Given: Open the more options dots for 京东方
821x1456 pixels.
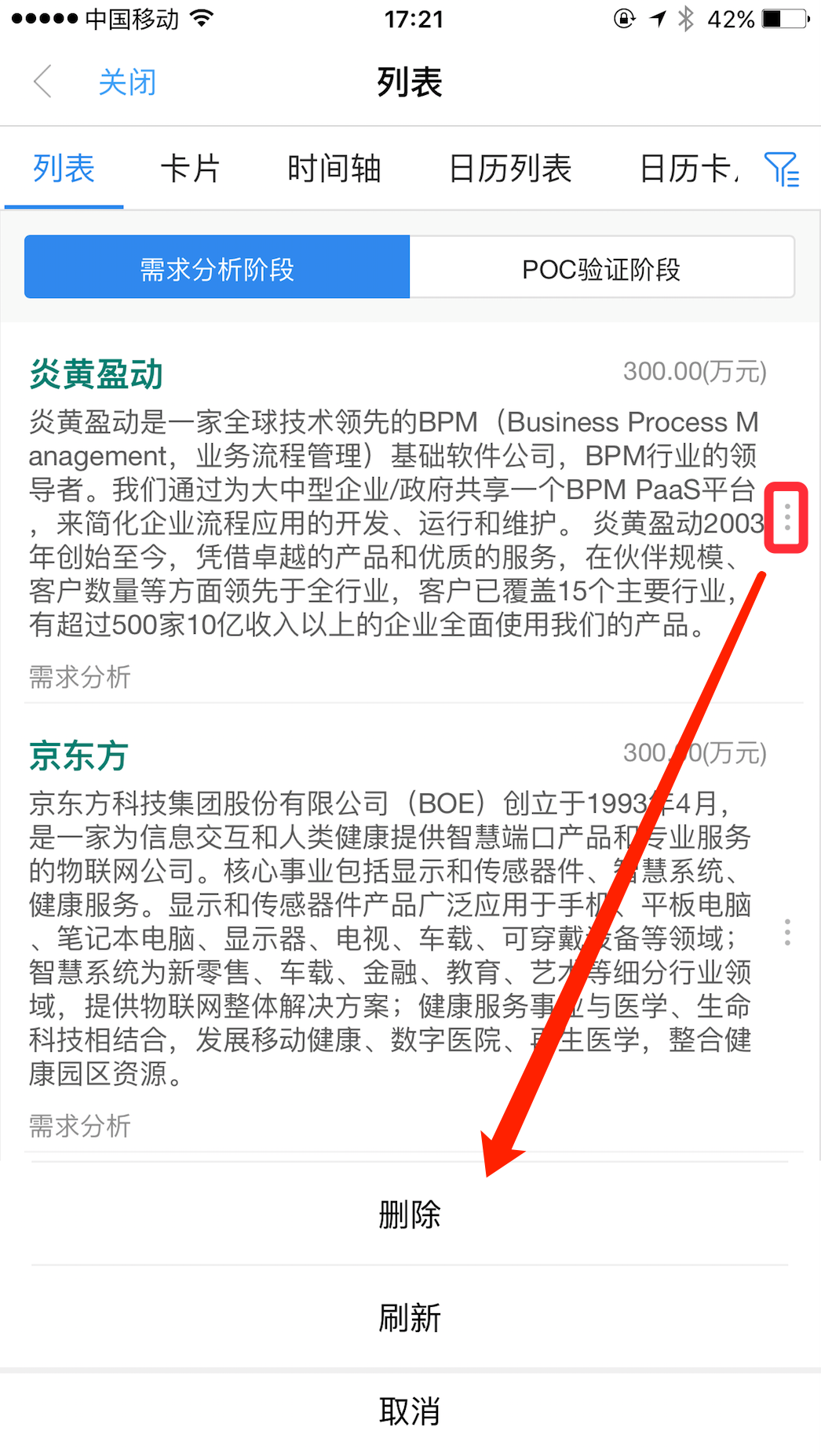Looking at the screenshot, I should [787, 932].
